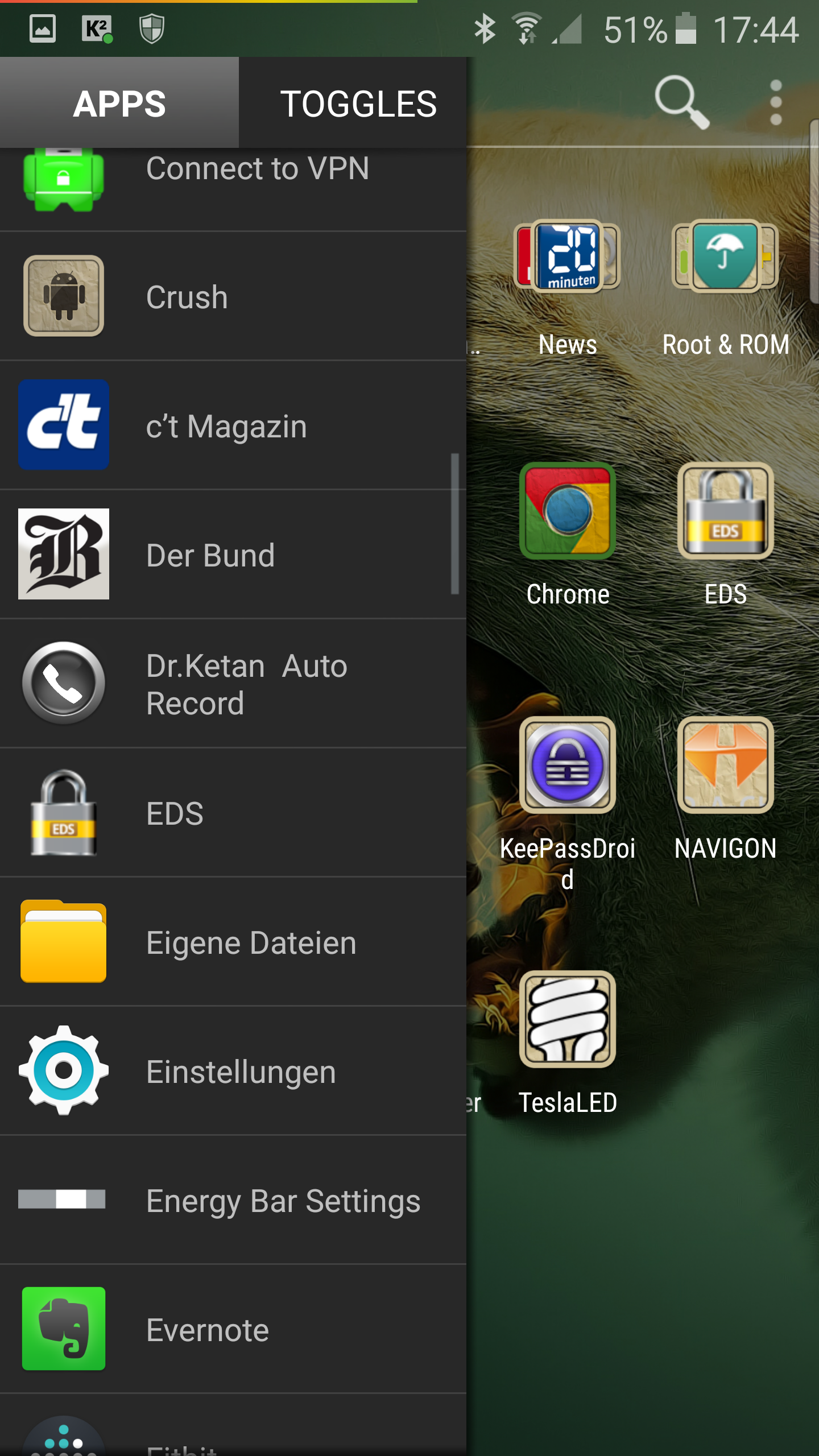This screenshot has width=819, height=1456.
Task: Open c't Magazin in the sidebar
Action: click(233, 425)
